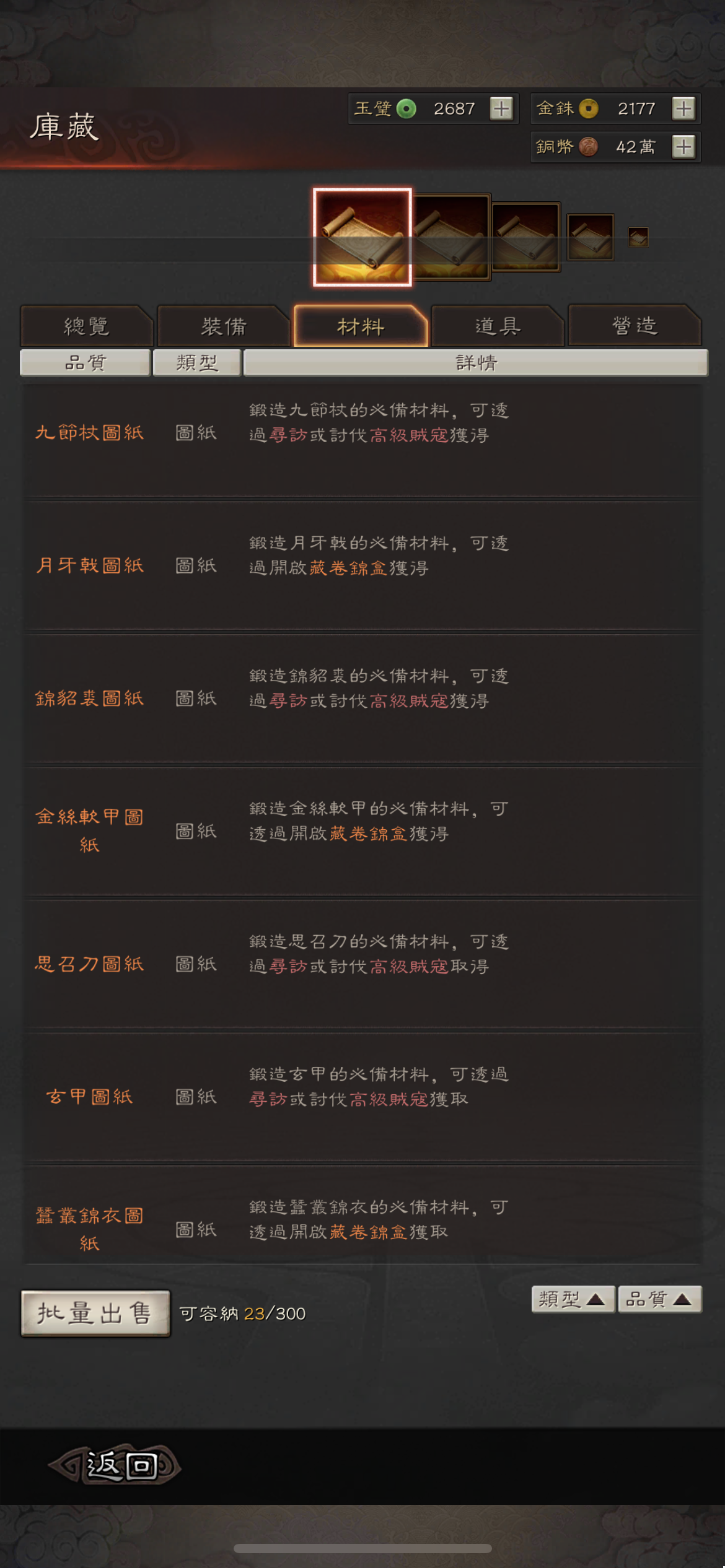Screen dimensions: 725x1568
Task: Add more 玉璧 with the plus button
Action: coord(501,109)
